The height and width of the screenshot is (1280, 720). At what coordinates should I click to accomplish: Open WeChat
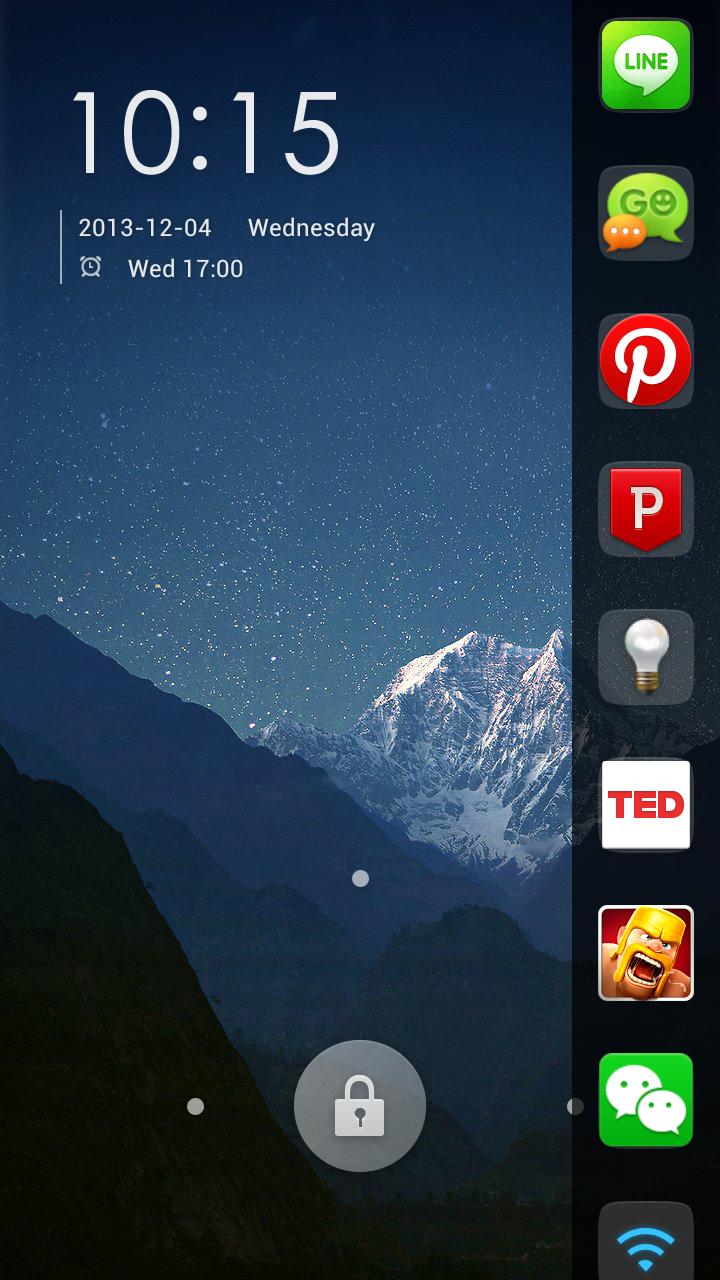[x=645, y=1099]
